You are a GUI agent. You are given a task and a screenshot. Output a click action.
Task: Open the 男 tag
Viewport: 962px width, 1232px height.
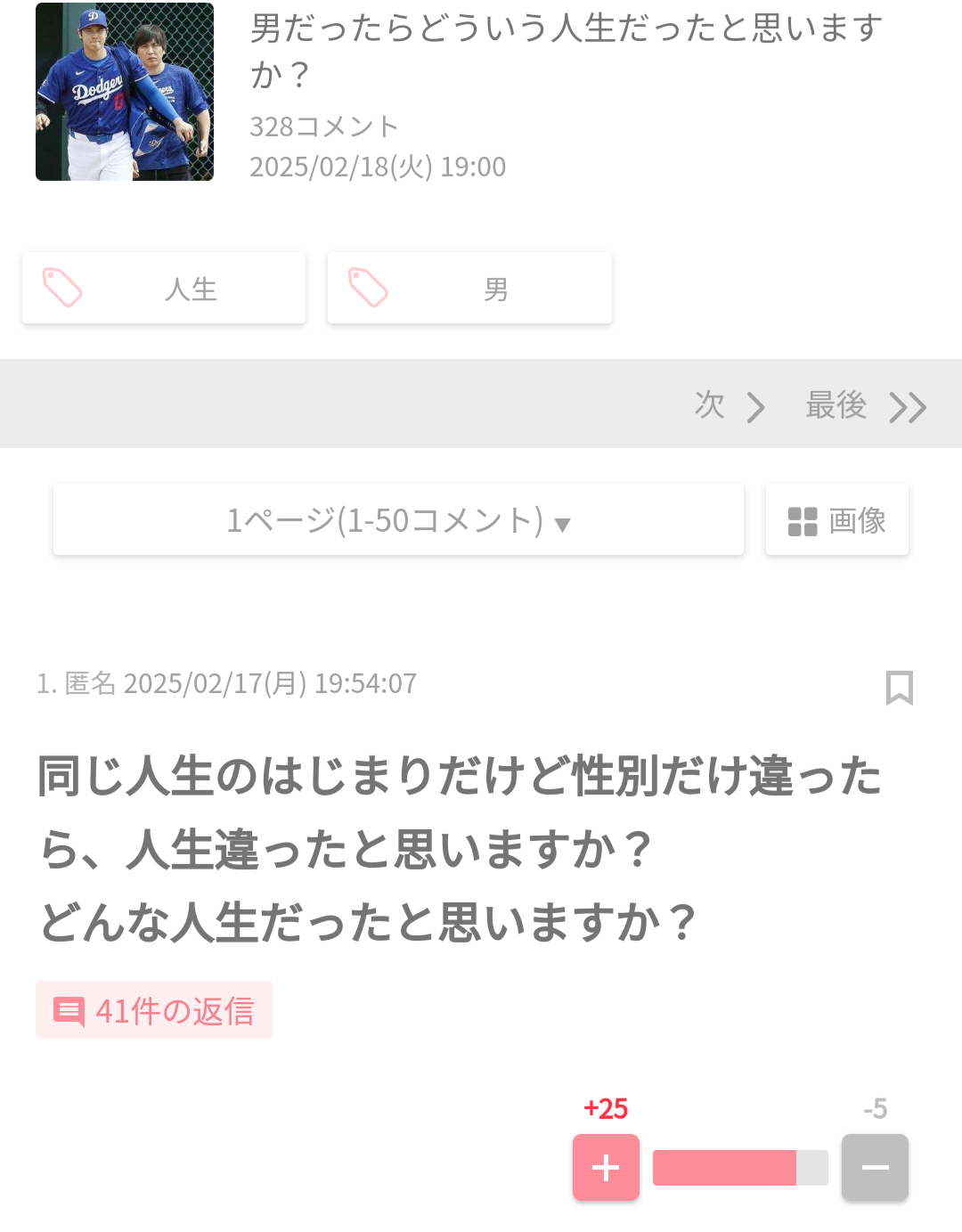click(x=469, y=288)
